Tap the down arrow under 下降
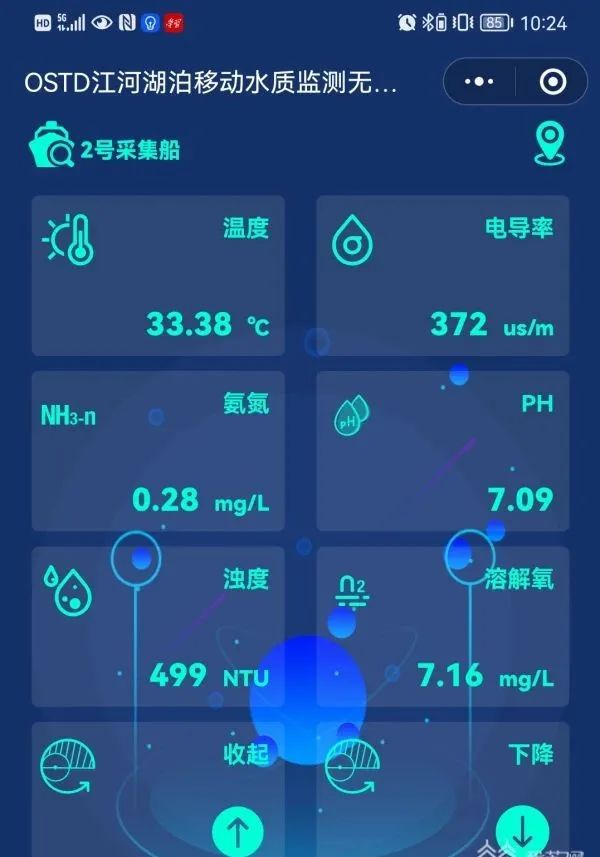The image size is (600, 857). [522, 829]
